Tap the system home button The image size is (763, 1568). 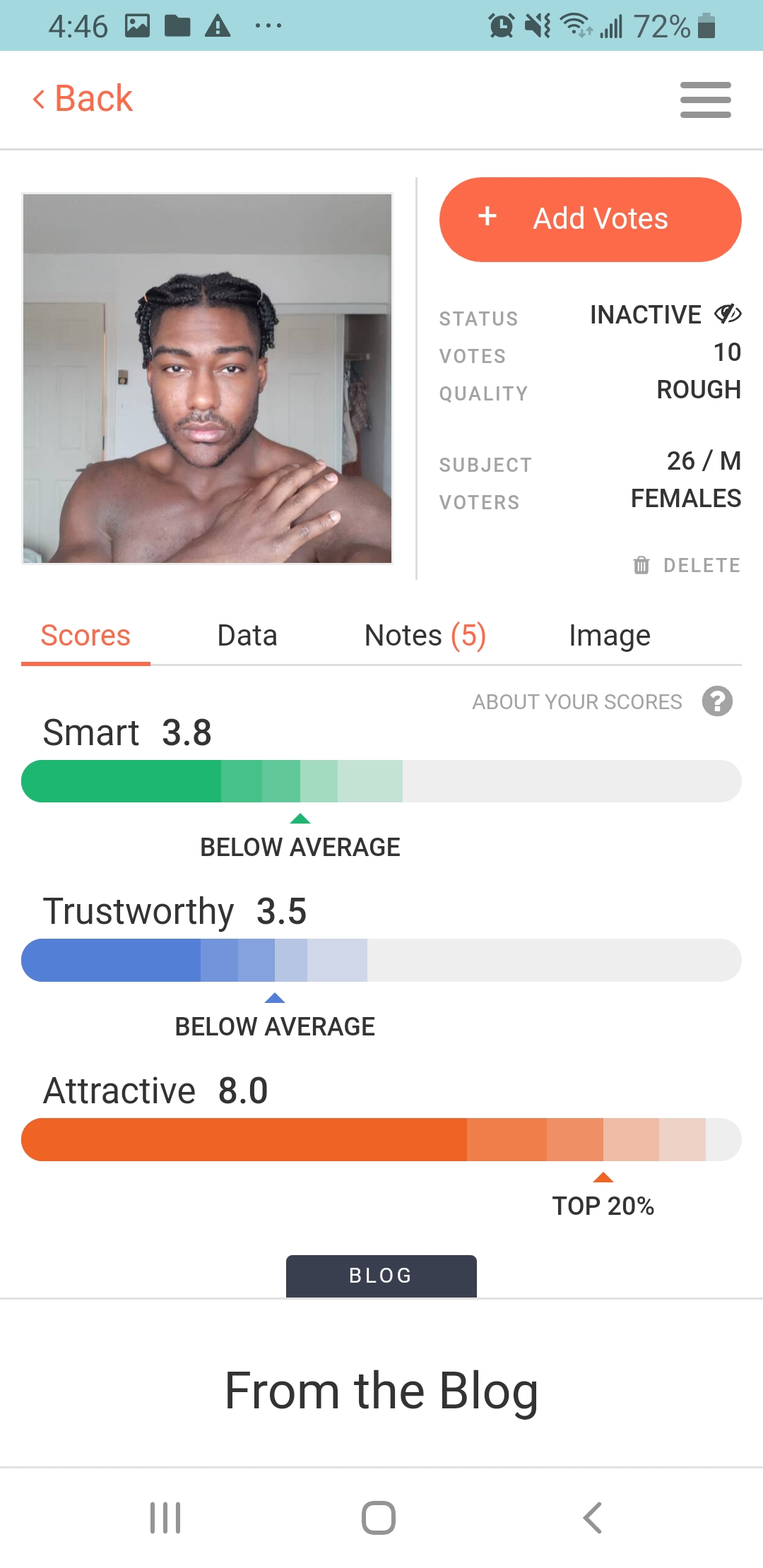pyautogui.click(x=379, y=1517)
